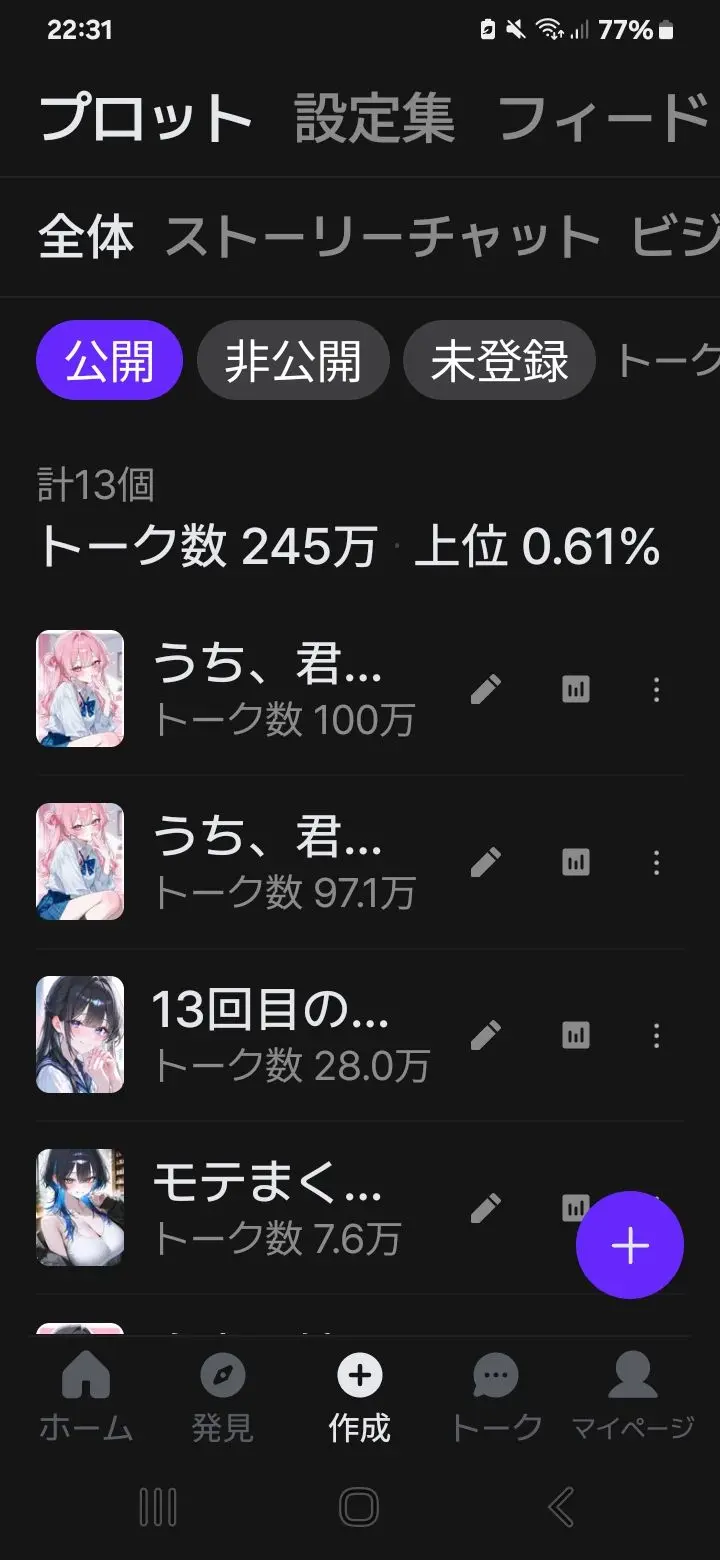Open overflow menu for 13回目の… plot
This screenshot has height=1560, width=720.
click(656, 1035)
